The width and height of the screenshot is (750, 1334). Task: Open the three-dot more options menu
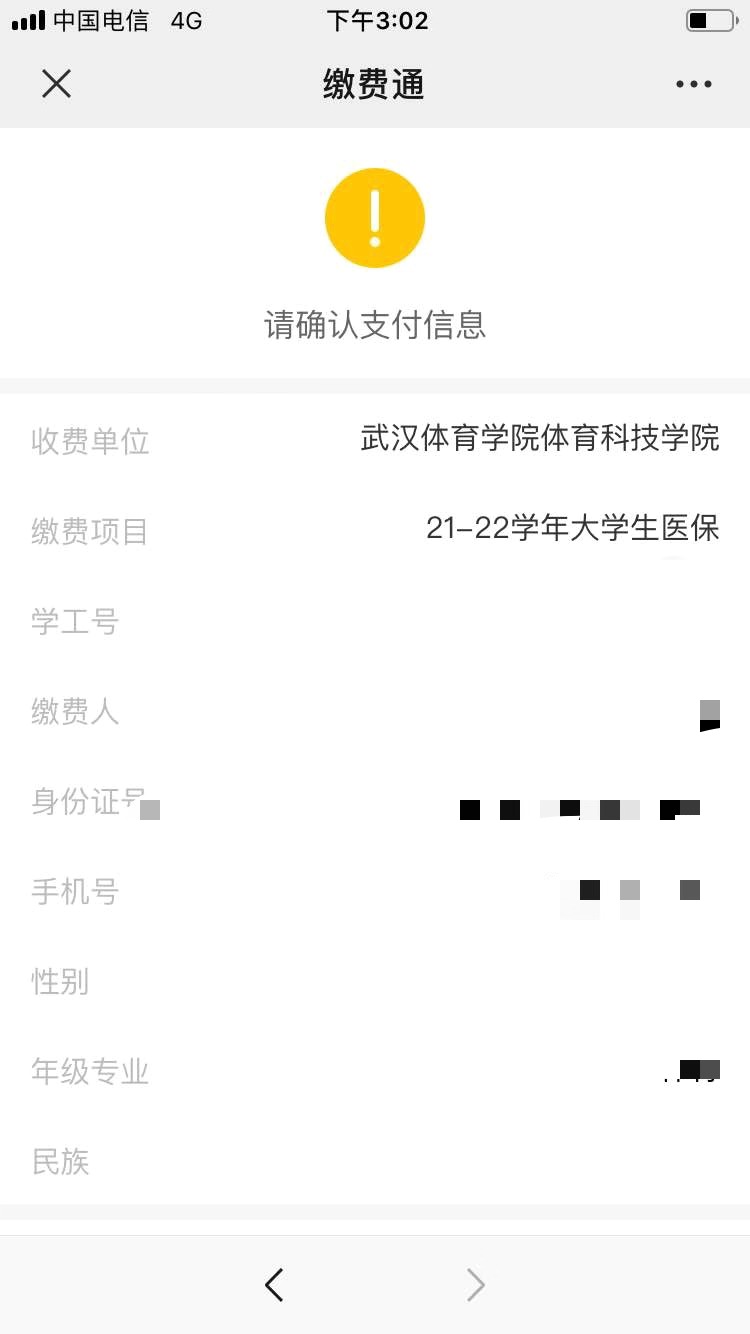tap(693, 85)
